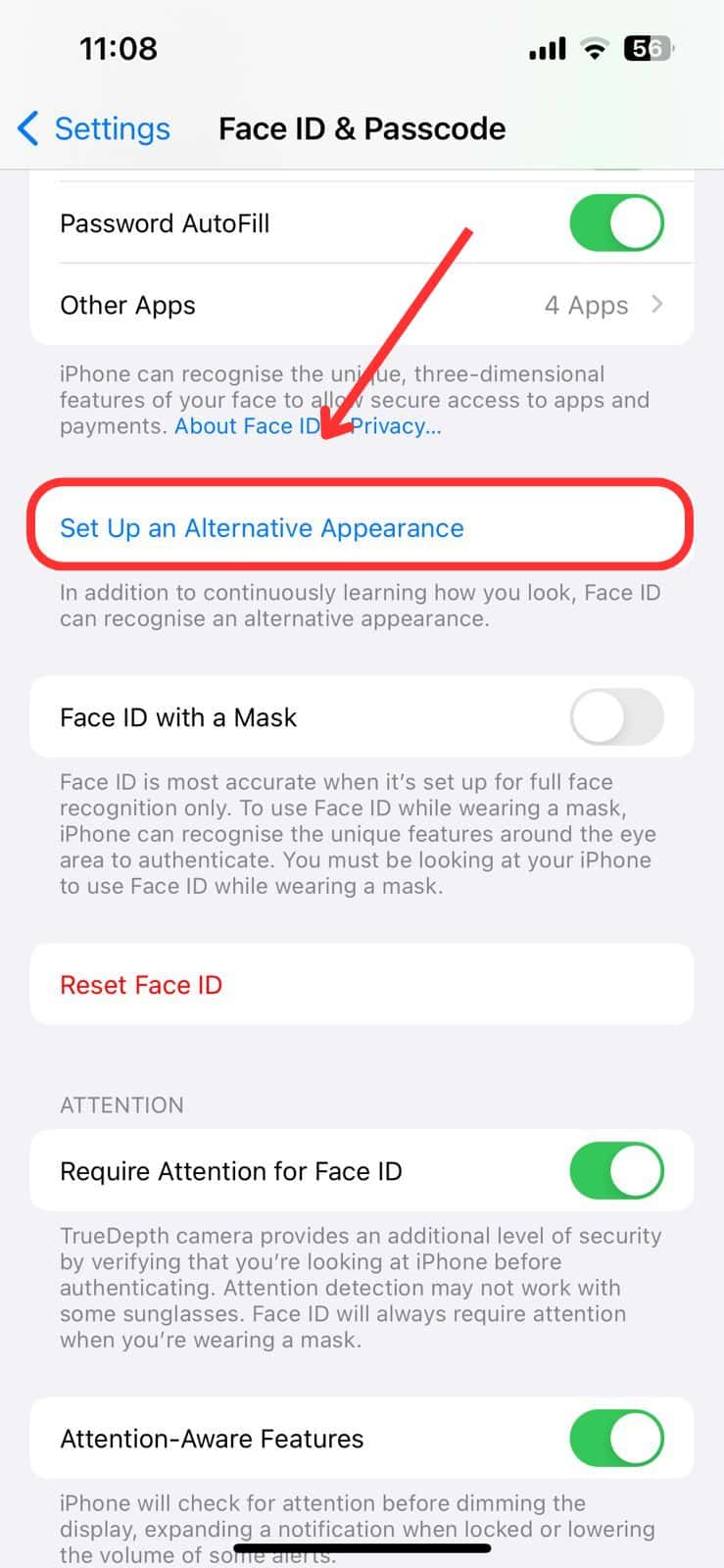Turn off Password AutoFill
Screen dimensions: 724x1568
click(616, 223)
